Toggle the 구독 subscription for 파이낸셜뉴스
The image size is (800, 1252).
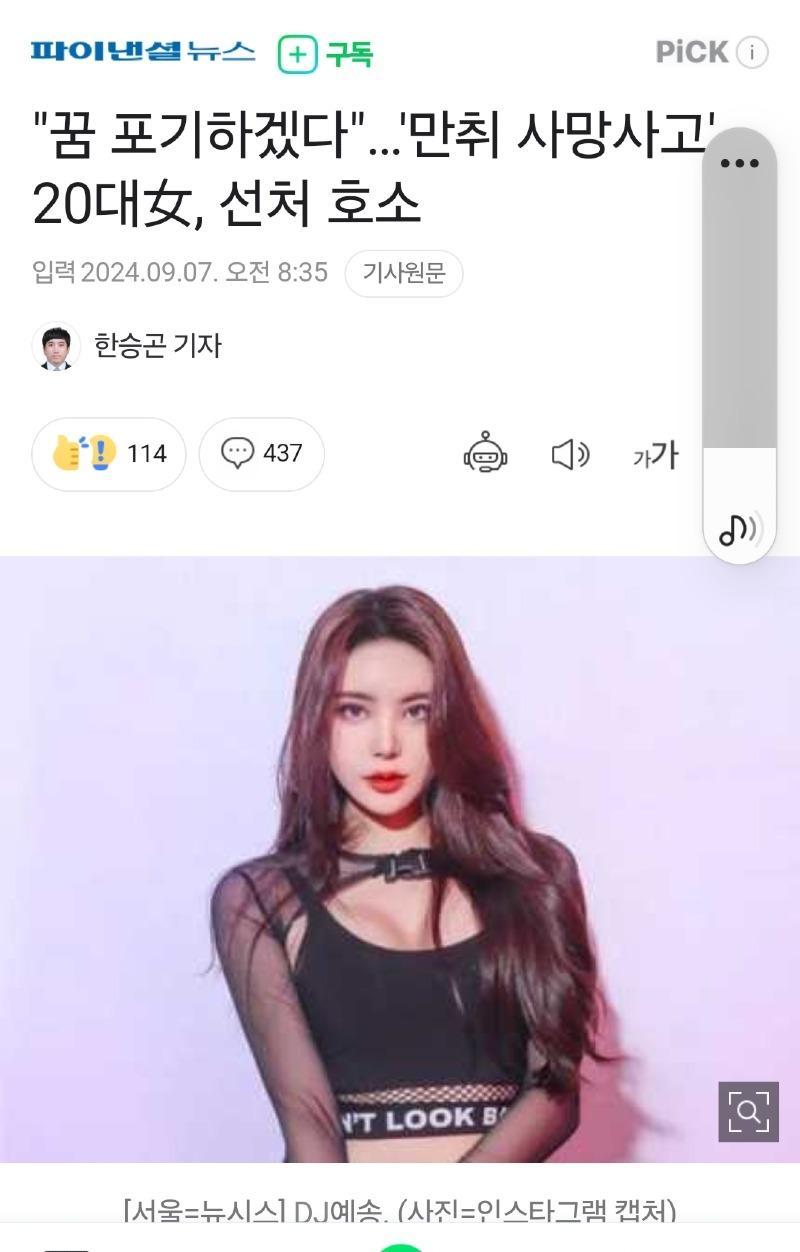(x=327, y=54)
